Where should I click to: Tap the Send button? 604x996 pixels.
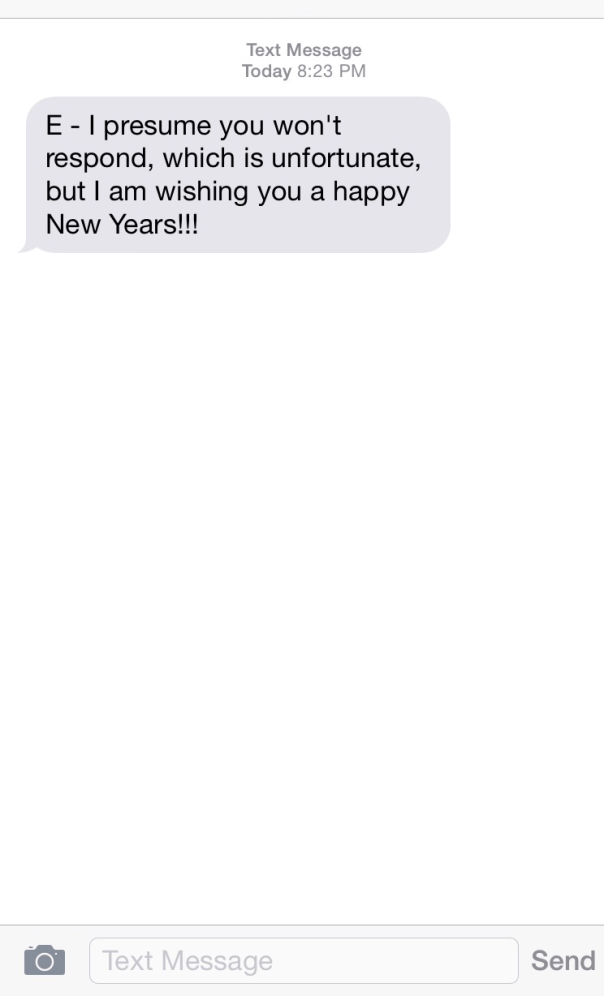[563, 961]
